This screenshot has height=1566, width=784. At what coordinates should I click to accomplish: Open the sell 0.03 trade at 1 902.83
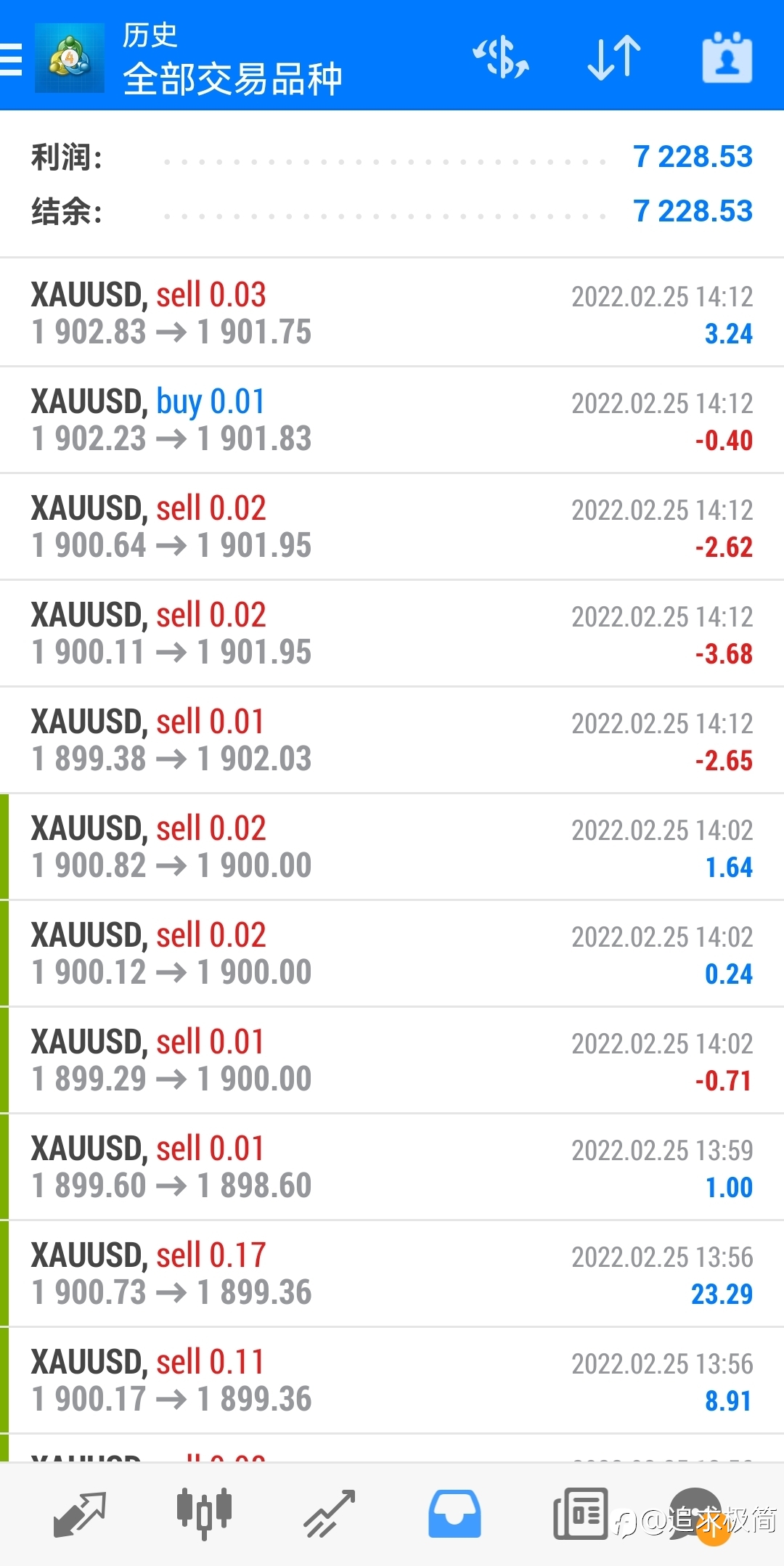pyautogui.click(x=392, y=313)
